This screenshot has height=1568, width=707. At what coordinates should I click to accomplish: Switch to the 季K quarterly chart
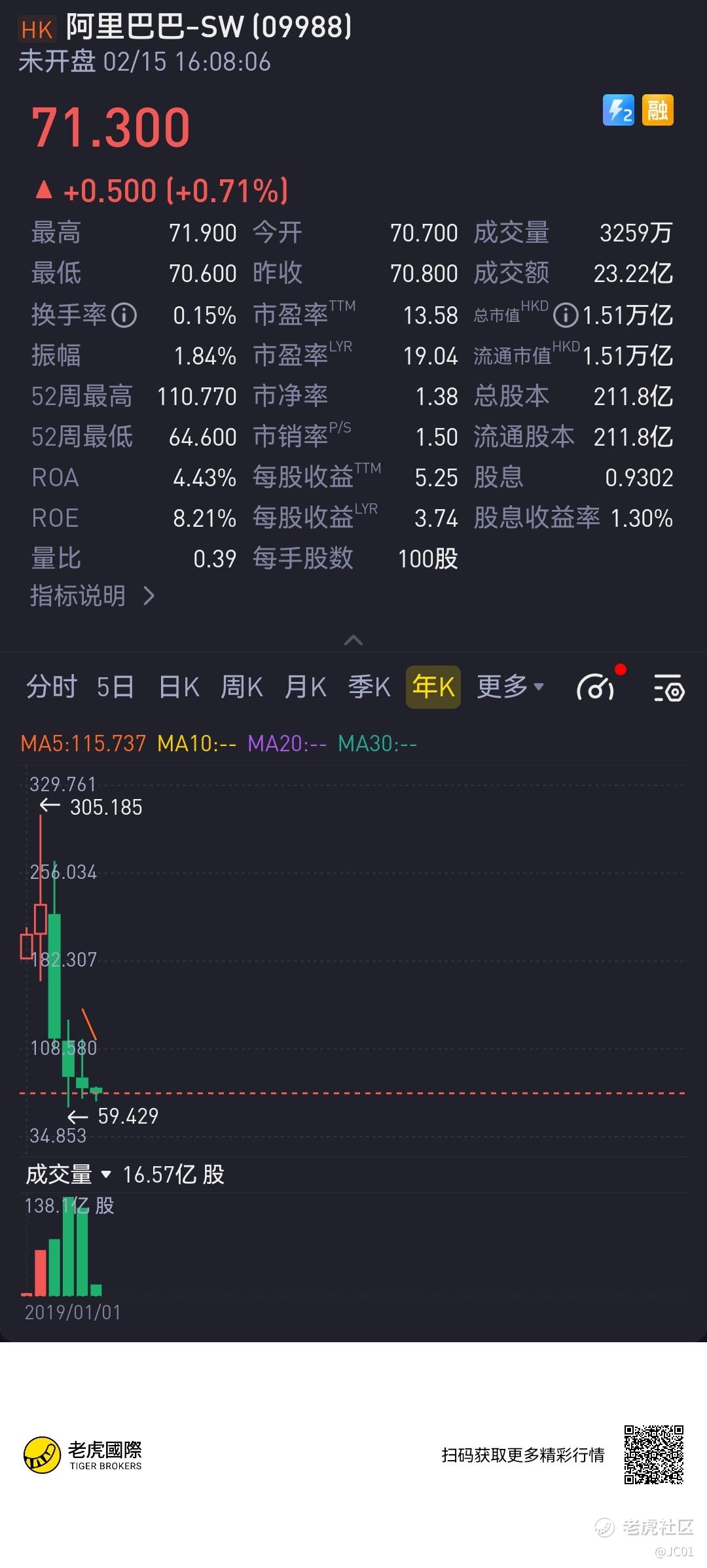click(x=369, y=687)
